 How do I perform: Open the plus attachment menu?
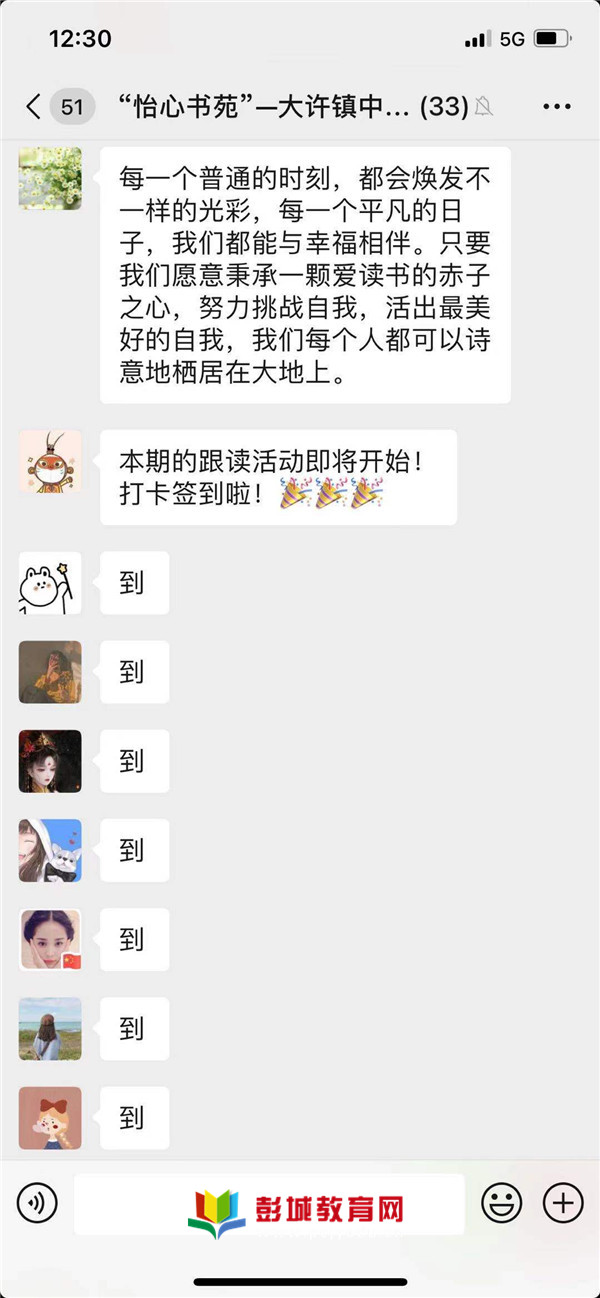pos(562,1202)
